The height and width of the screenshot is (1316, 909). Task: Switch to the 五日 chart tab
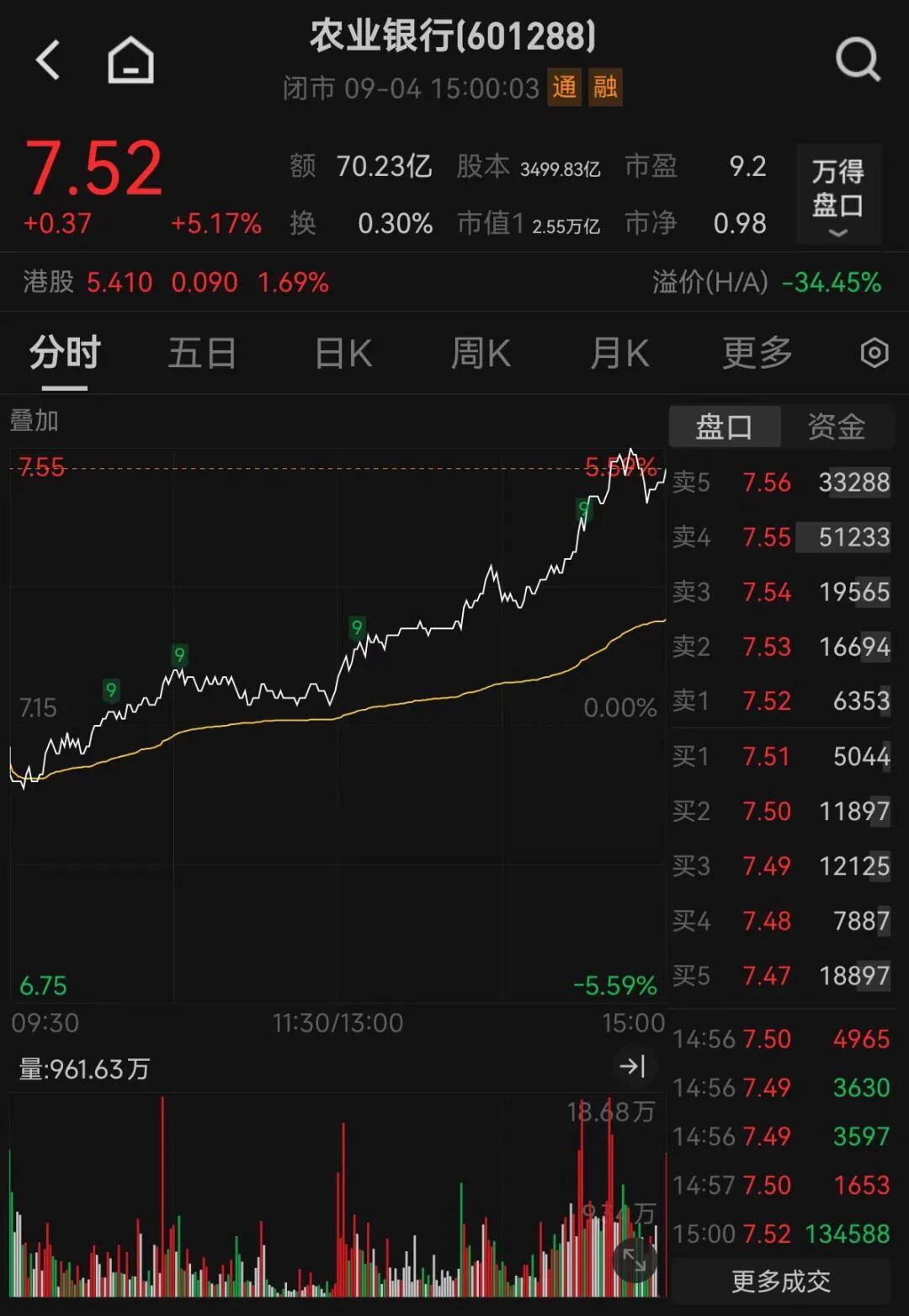pyautogui.click(x=202, y=354)
